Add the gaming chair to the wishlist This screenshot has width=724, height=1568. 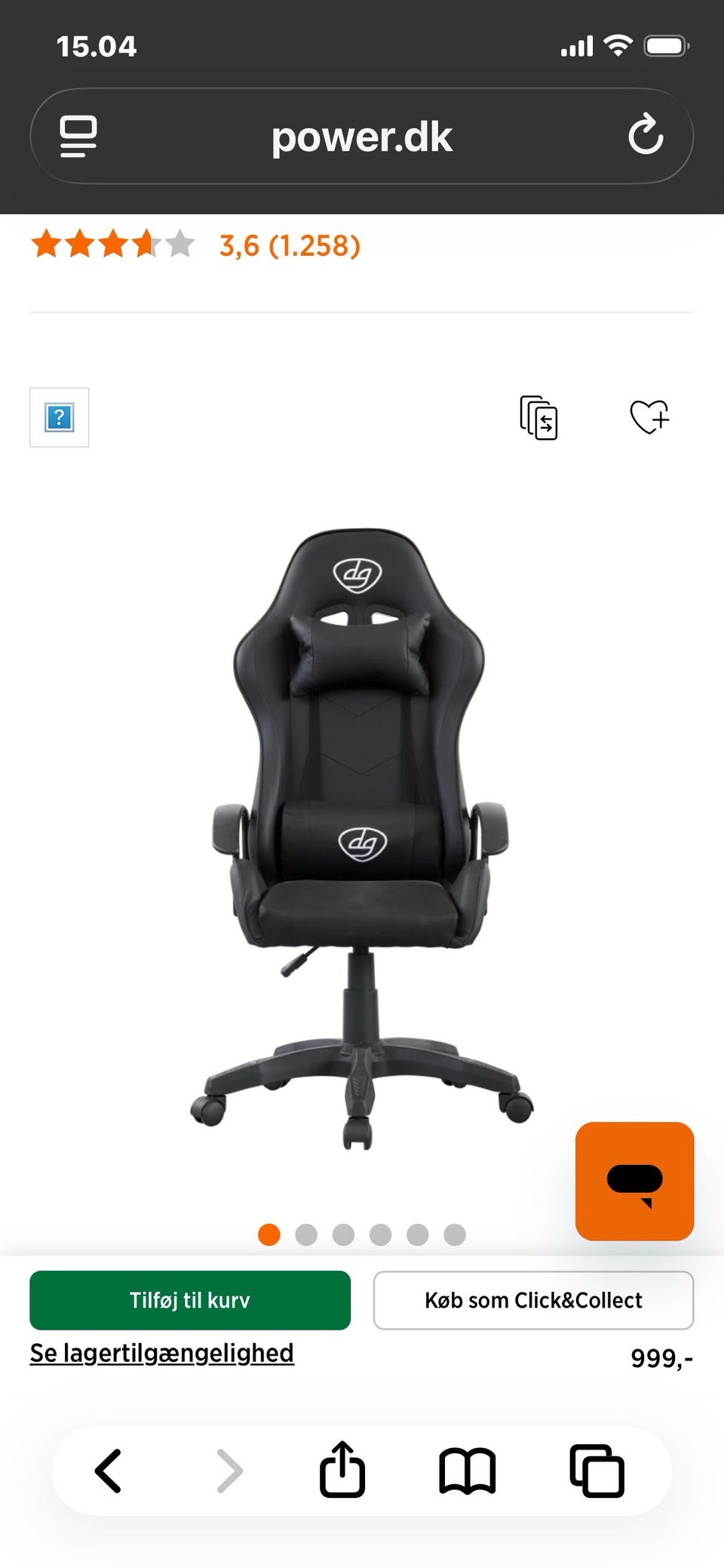click(x=649, y=417)
